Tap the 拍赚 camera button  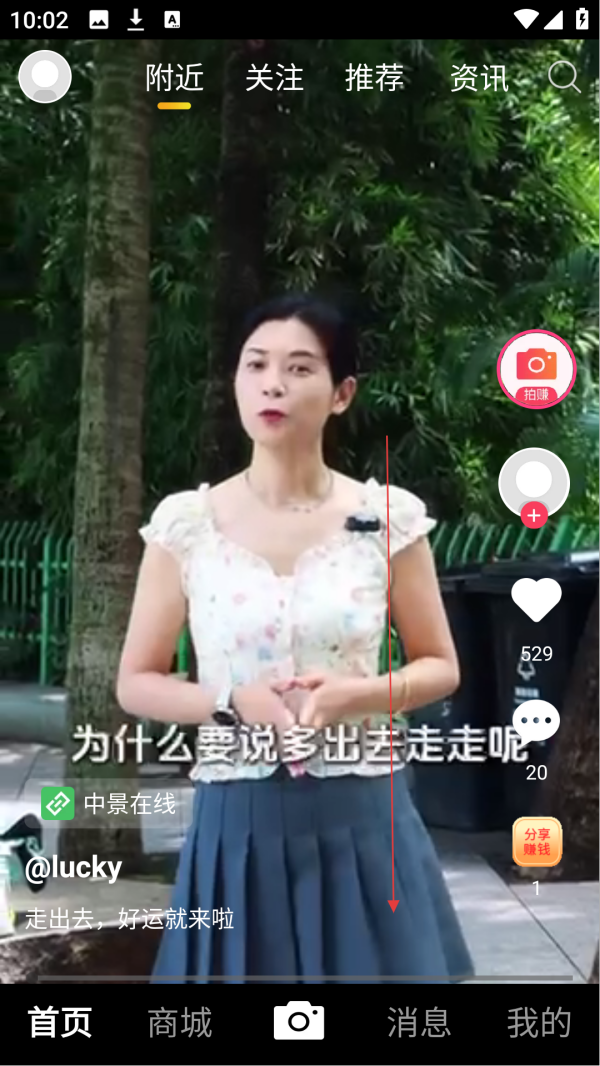537,369
